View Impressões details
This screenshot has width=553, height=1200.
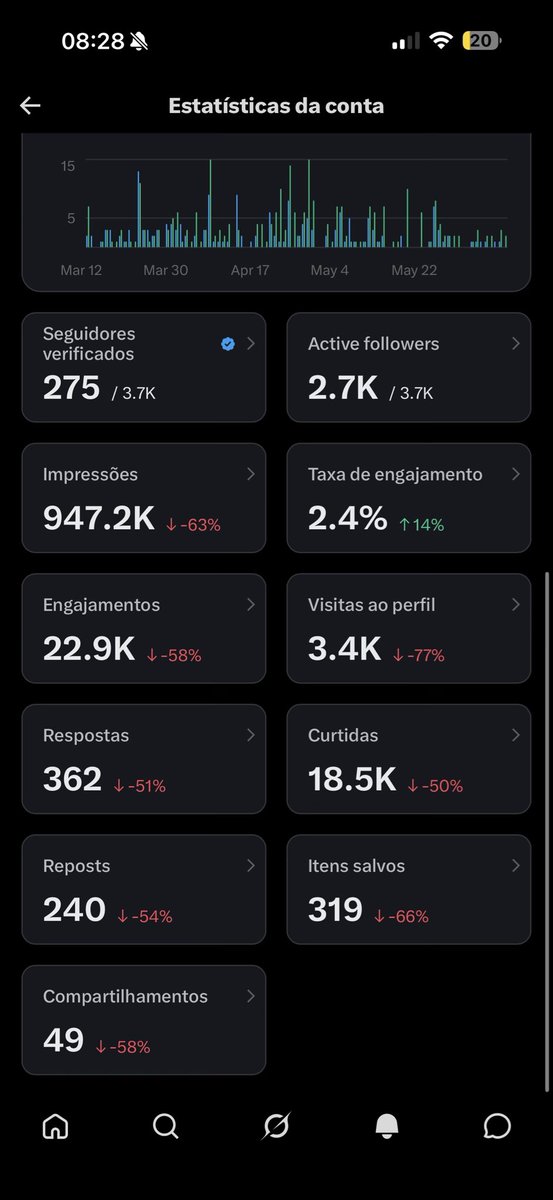click(x=144, y=498)
